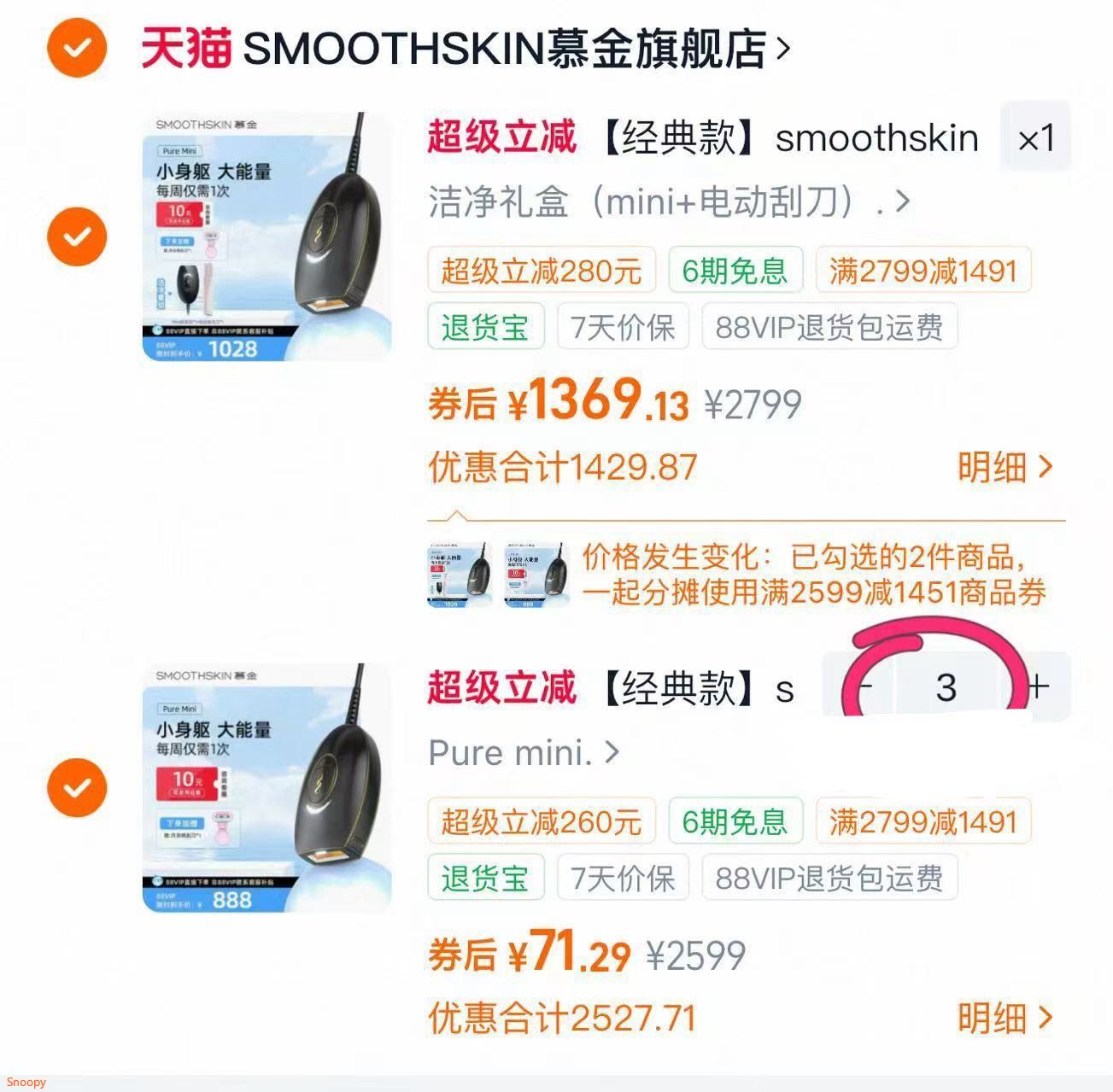Open the 1028 gift box product image

coord(267,237)
